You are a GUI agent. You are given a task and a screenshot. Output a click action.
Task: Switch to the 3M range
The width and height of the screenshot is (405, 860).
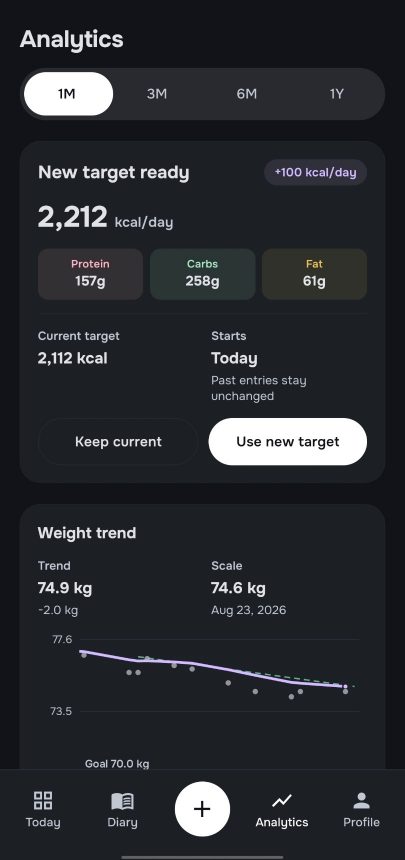(157, 94)
